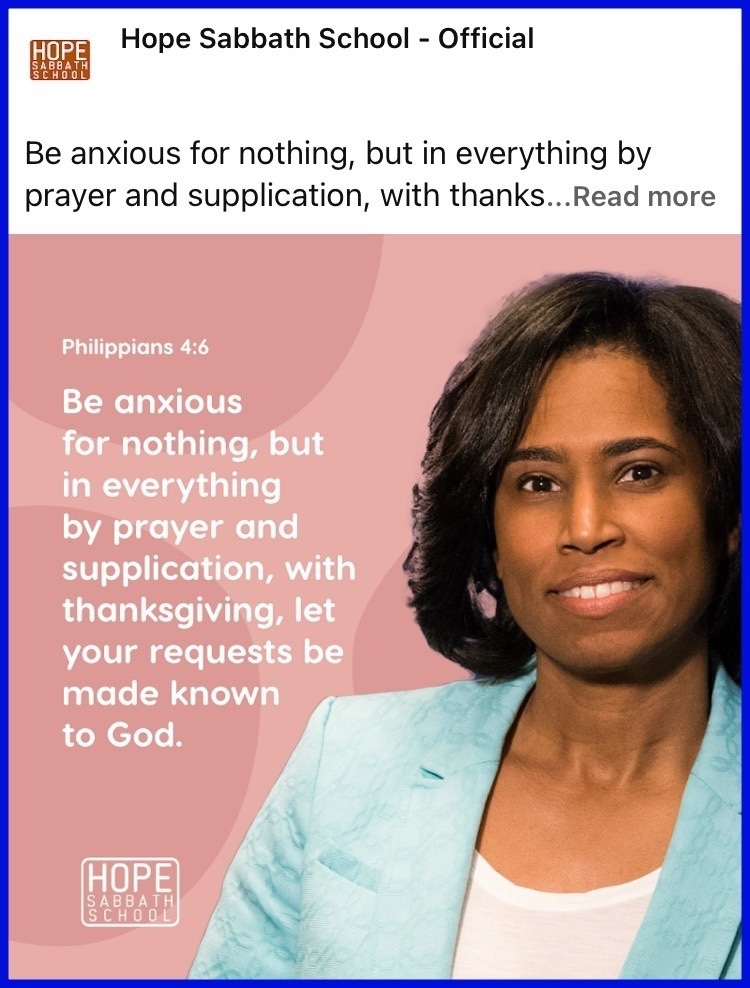This screenshot has width=750, height=988.
Task: Open the Philippians 4:6 post image
Action: [x=375, y=606]
